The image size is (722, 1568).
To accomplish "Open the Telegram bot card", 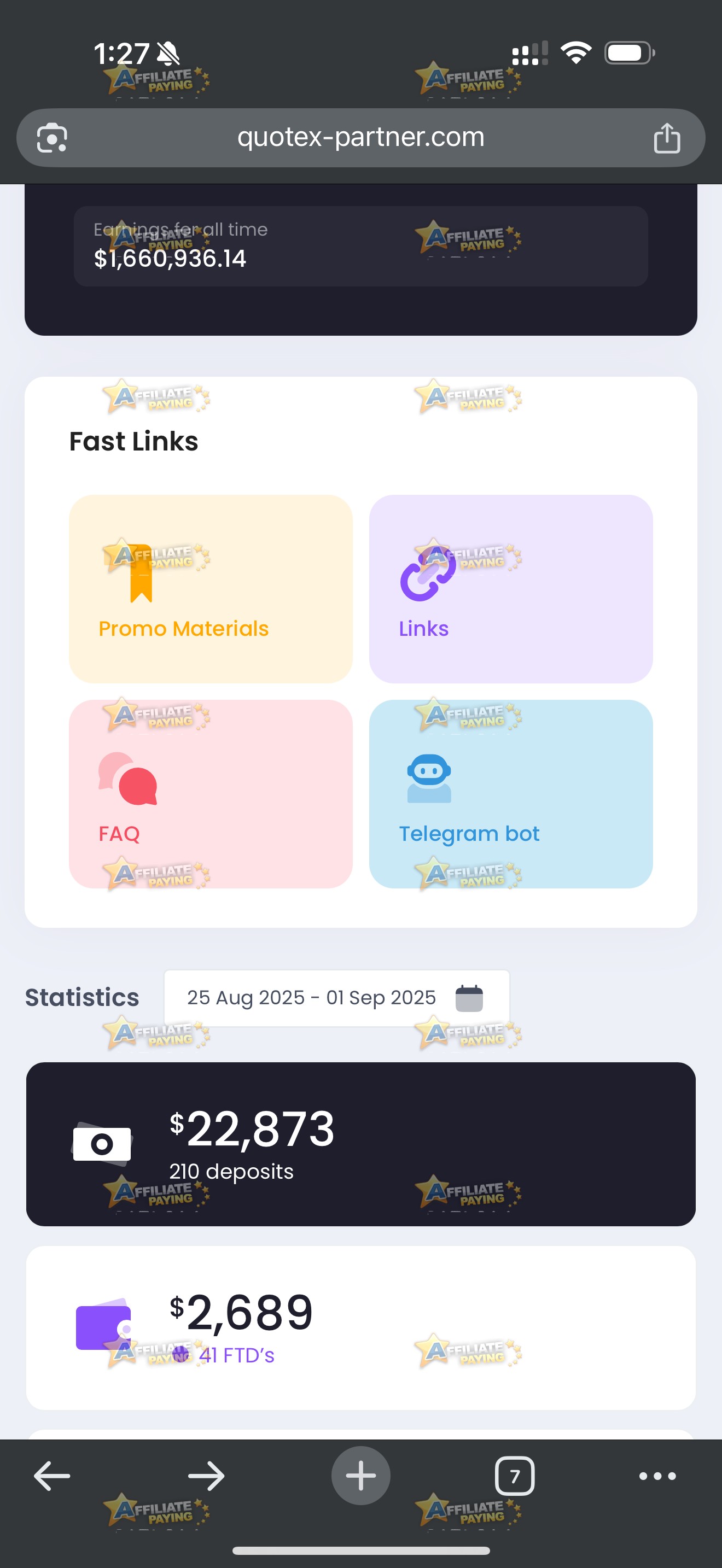I will [x=511, y=794].
